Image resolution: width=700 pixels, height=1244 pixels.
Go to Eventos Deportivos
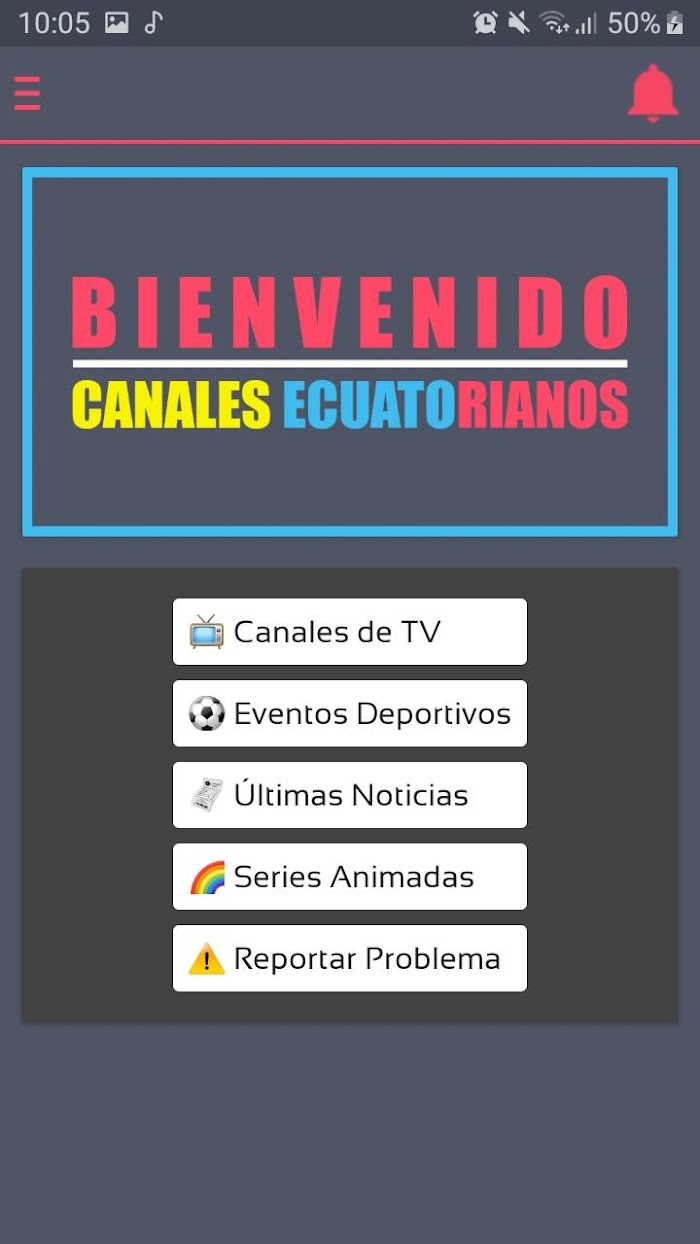pyautogui.click(x=350, y=713)
